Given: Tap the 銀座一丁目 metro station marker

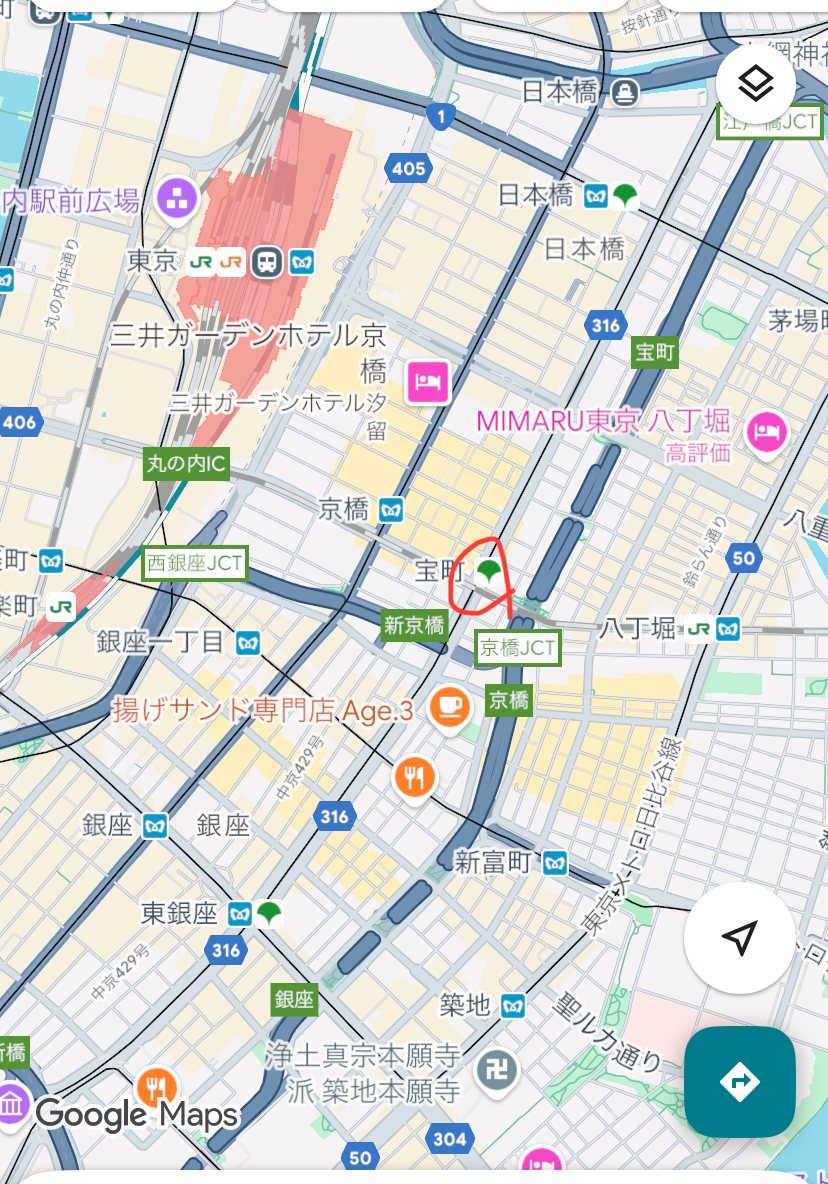Looking at the screenshot, I should tap(248, 643).
